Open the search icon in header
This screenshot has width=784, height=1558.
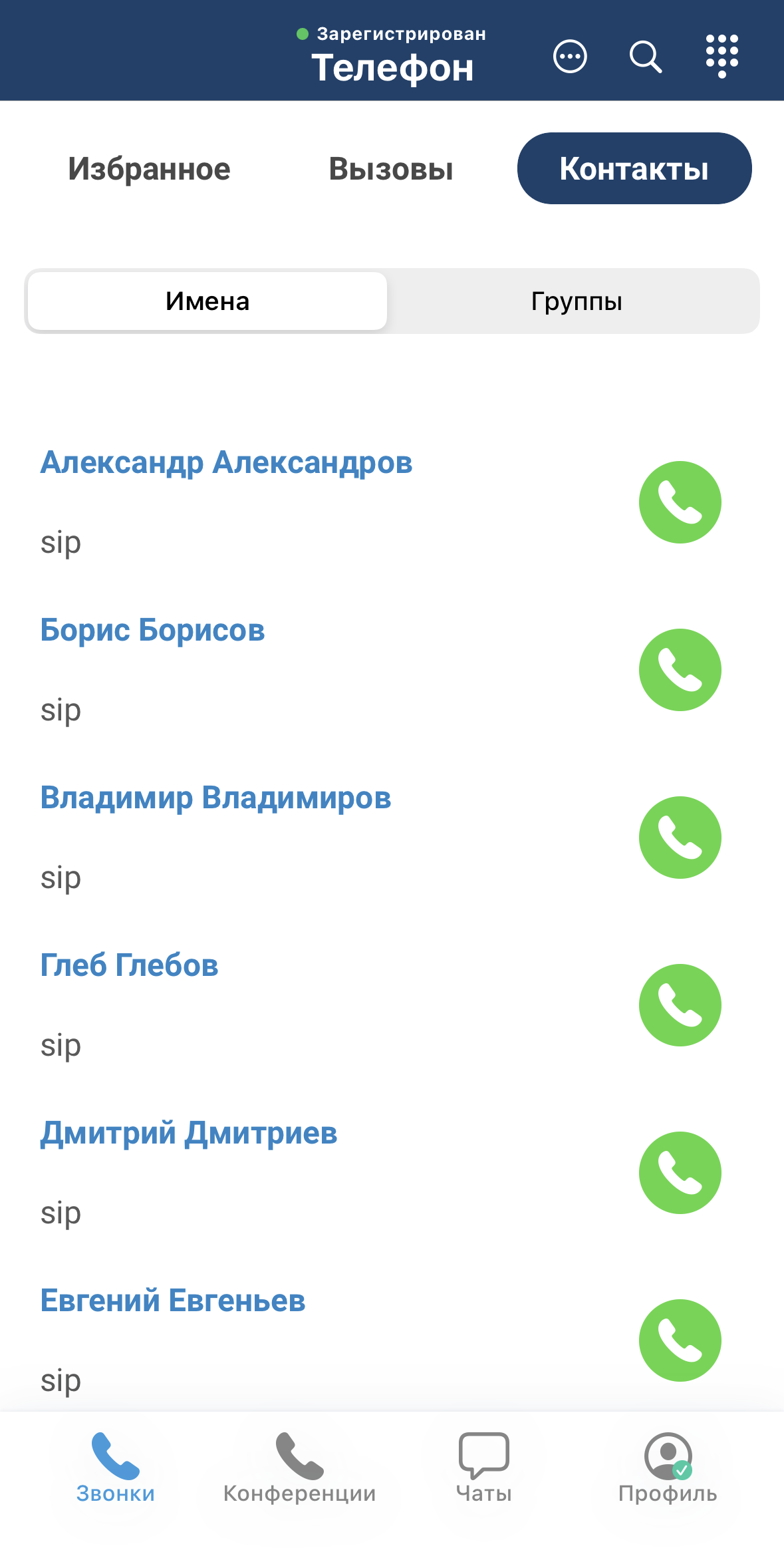click(645, 57)
